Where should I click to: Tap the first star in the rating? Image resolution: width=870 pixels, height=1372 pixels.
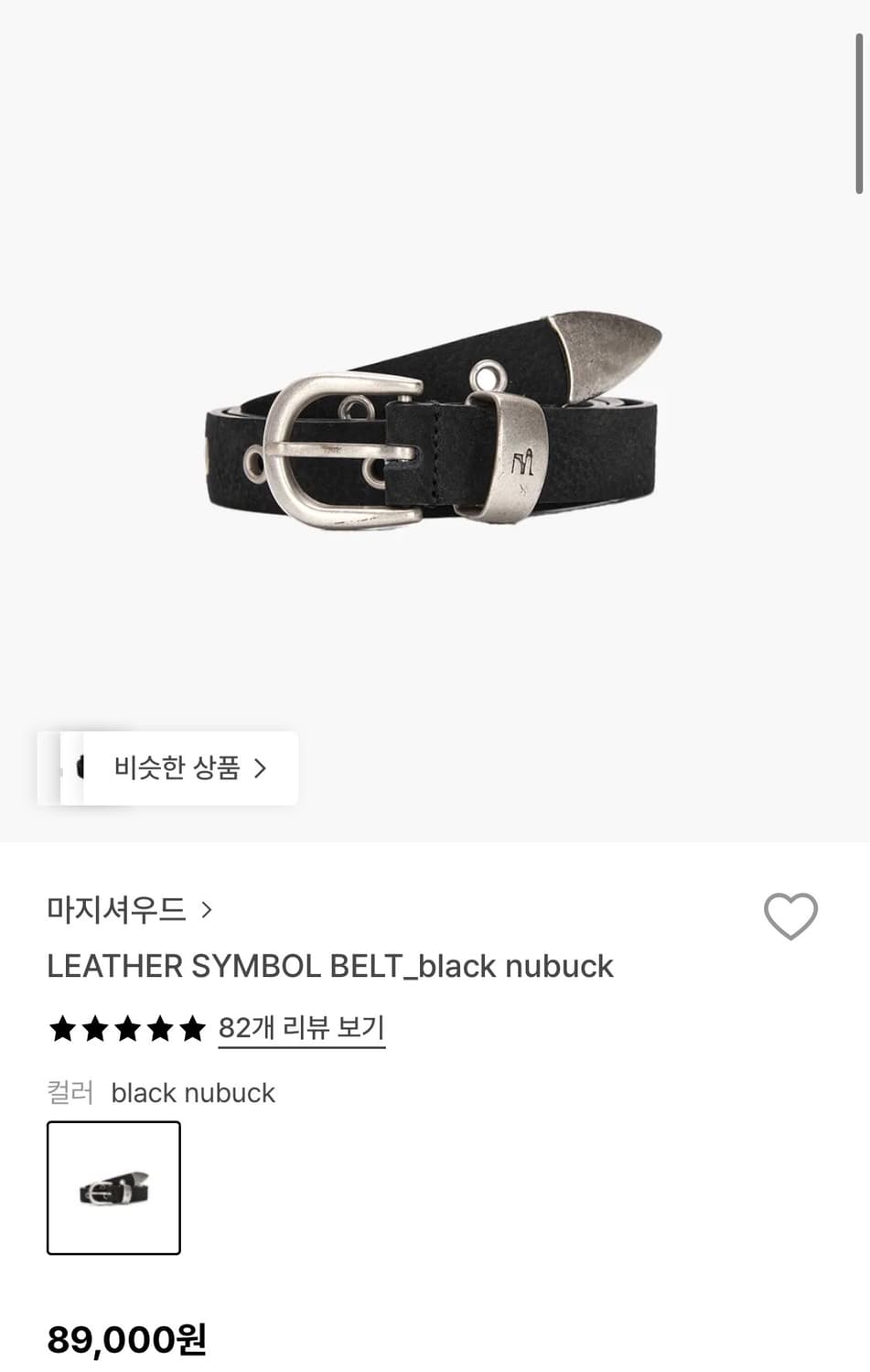pos(60,1029)
